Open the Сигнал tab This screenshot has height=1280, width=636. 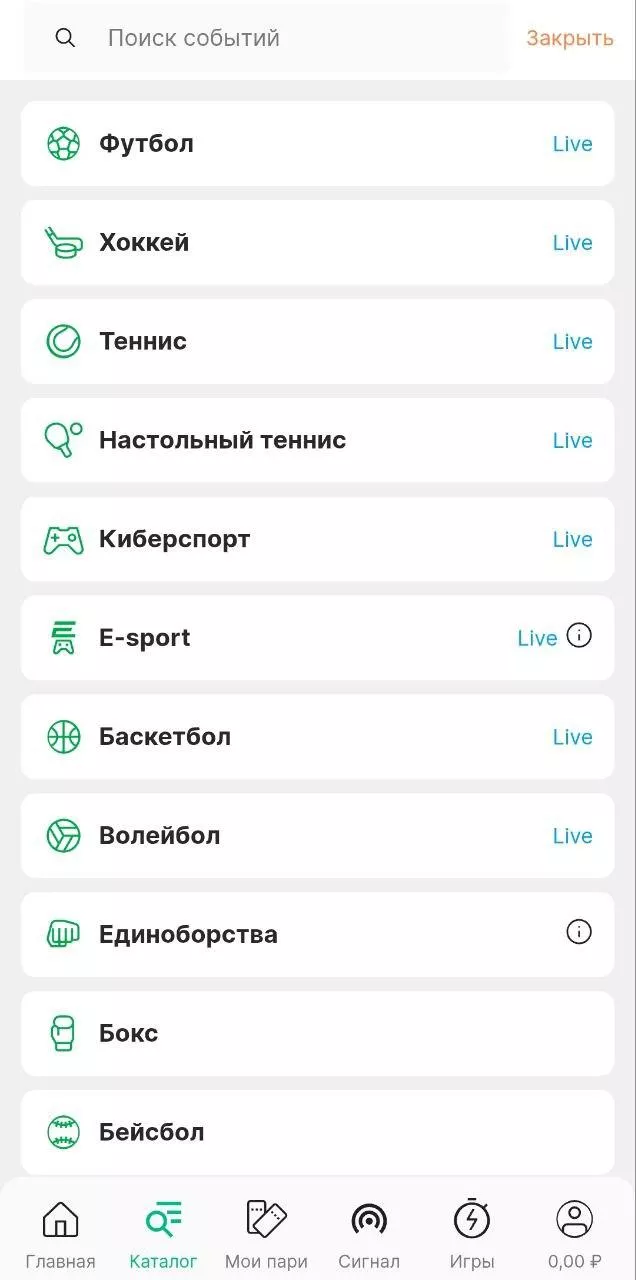369,1234
